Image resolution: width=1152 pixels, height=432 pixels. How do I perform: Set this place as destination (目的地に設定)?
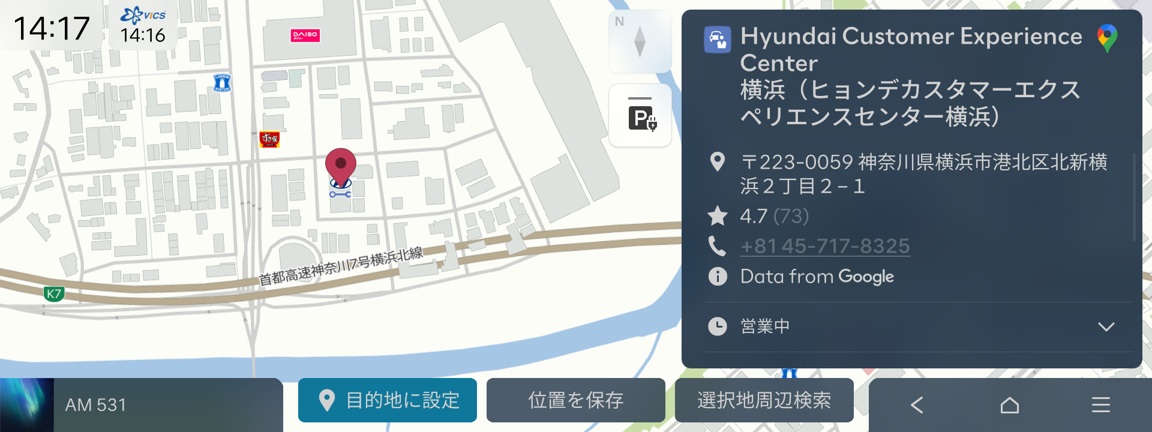tap(387, 401)
